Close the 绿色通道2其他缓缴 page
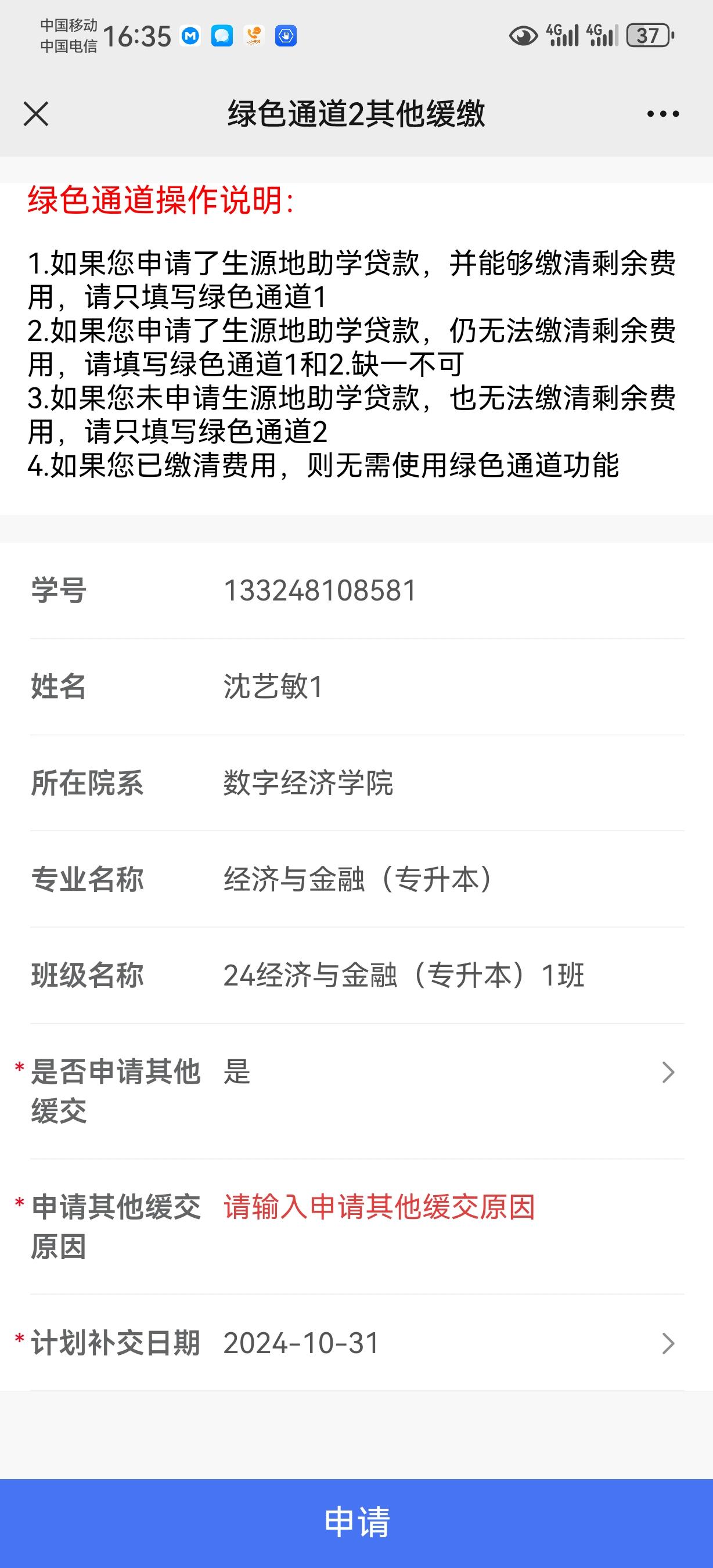This screenshot has width=713, height=1568. (x=36, y=114)
